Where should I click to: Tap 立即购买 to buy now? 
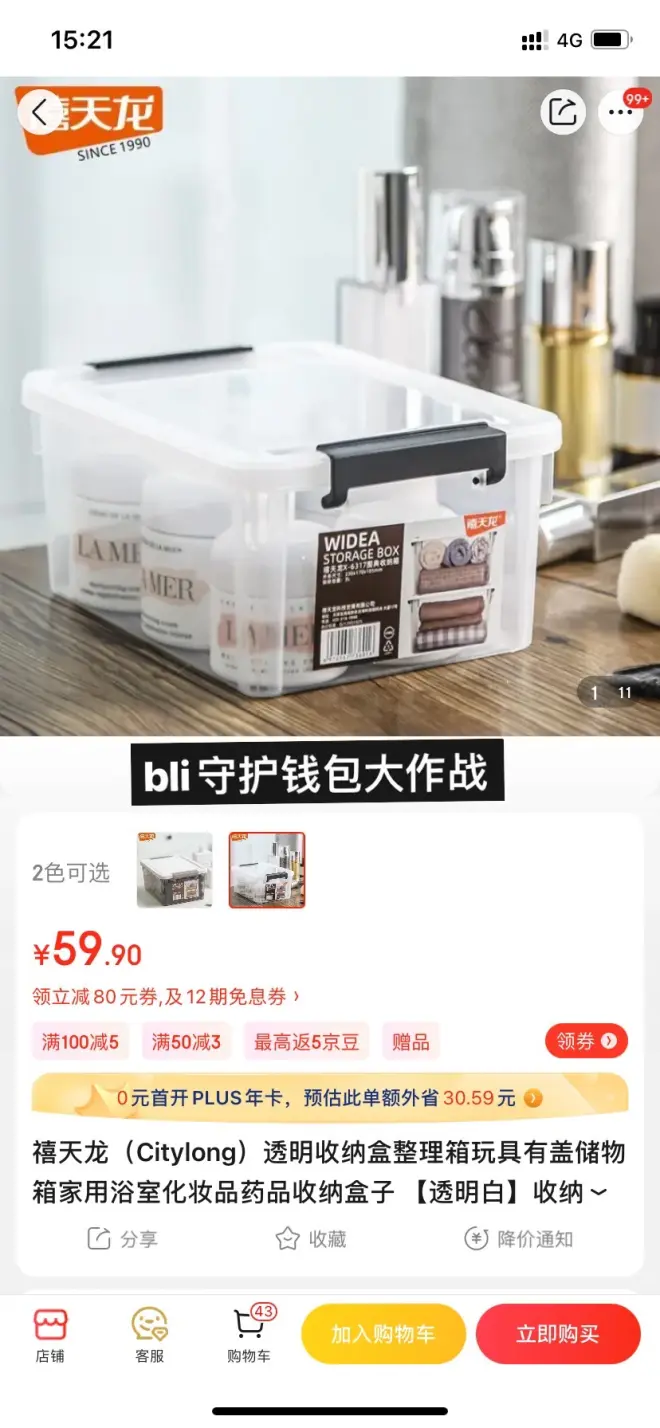pyautogui.click(x=558, y=1334)
